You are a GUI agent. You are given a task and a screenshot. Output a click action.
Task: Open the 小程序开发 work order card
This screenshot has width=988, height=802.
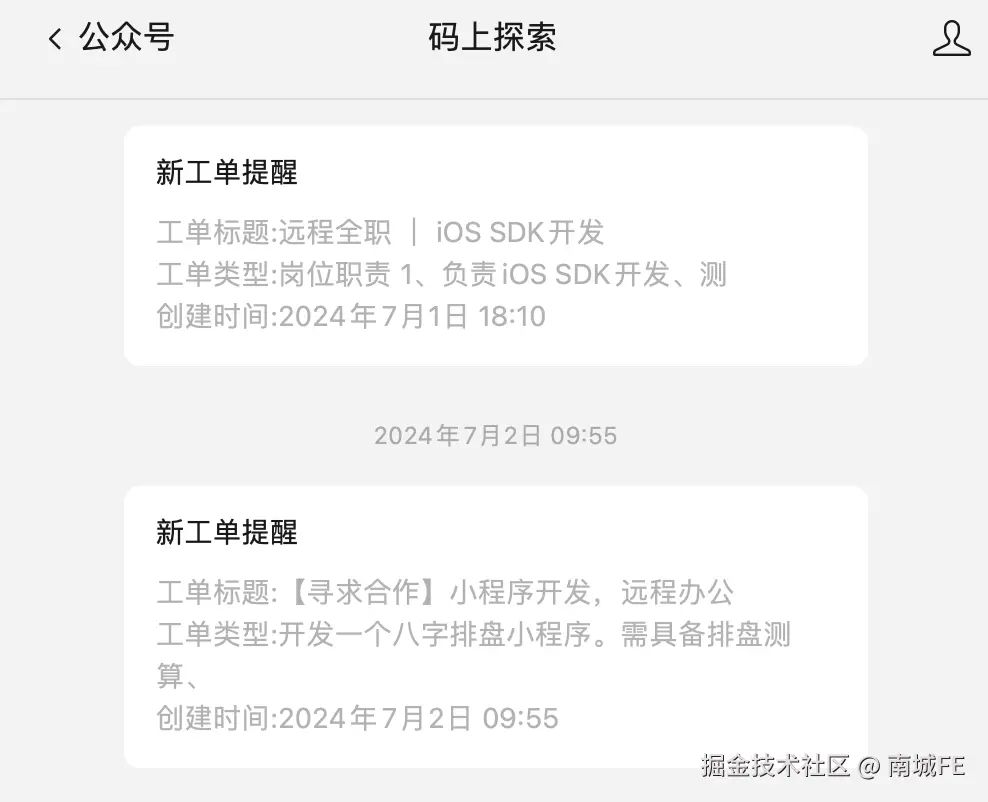495,627
